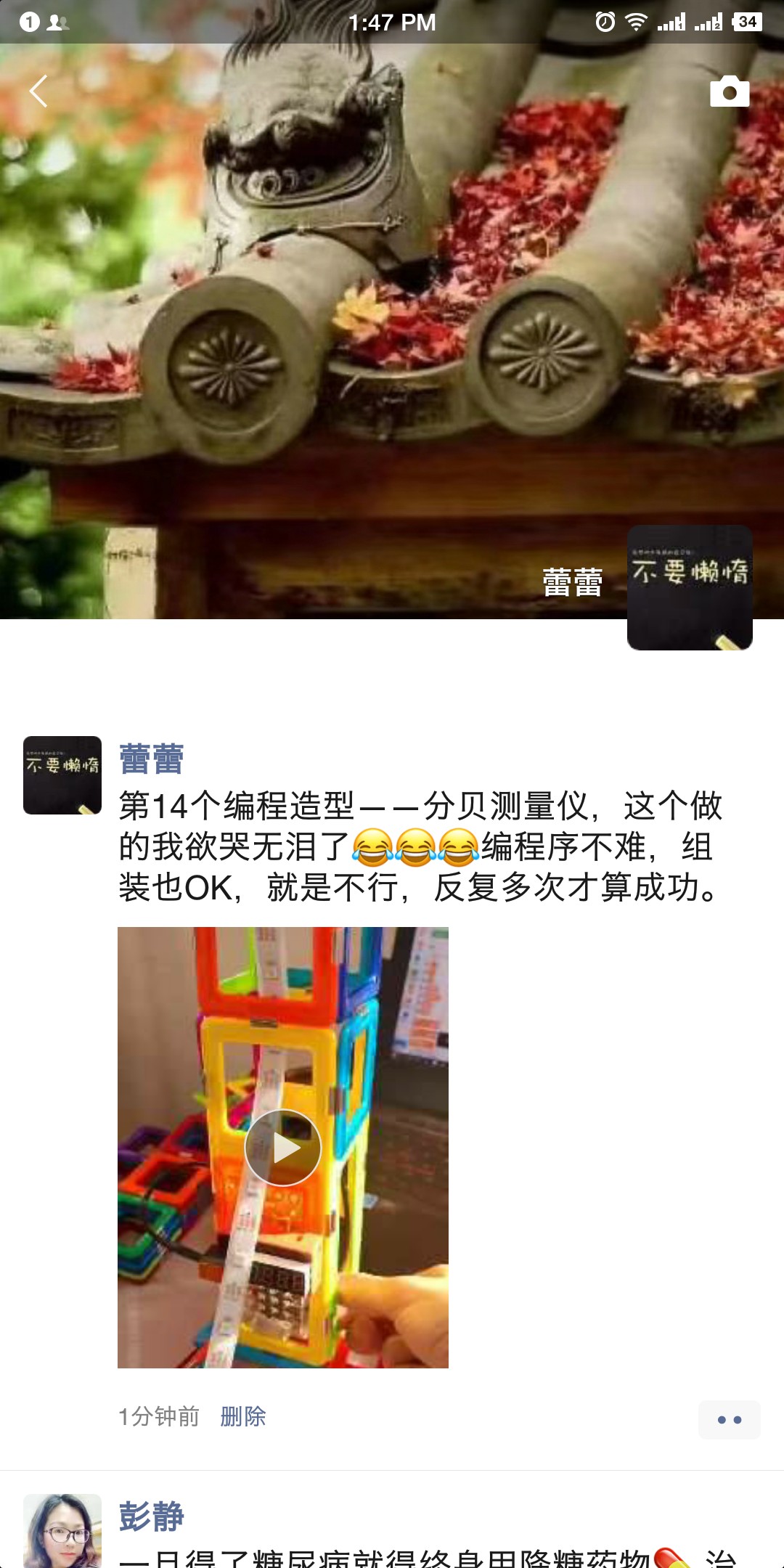Viewport: 784px width, 1568px height.
Task: Open the camera to post a moment
Action: click(729, 91)
